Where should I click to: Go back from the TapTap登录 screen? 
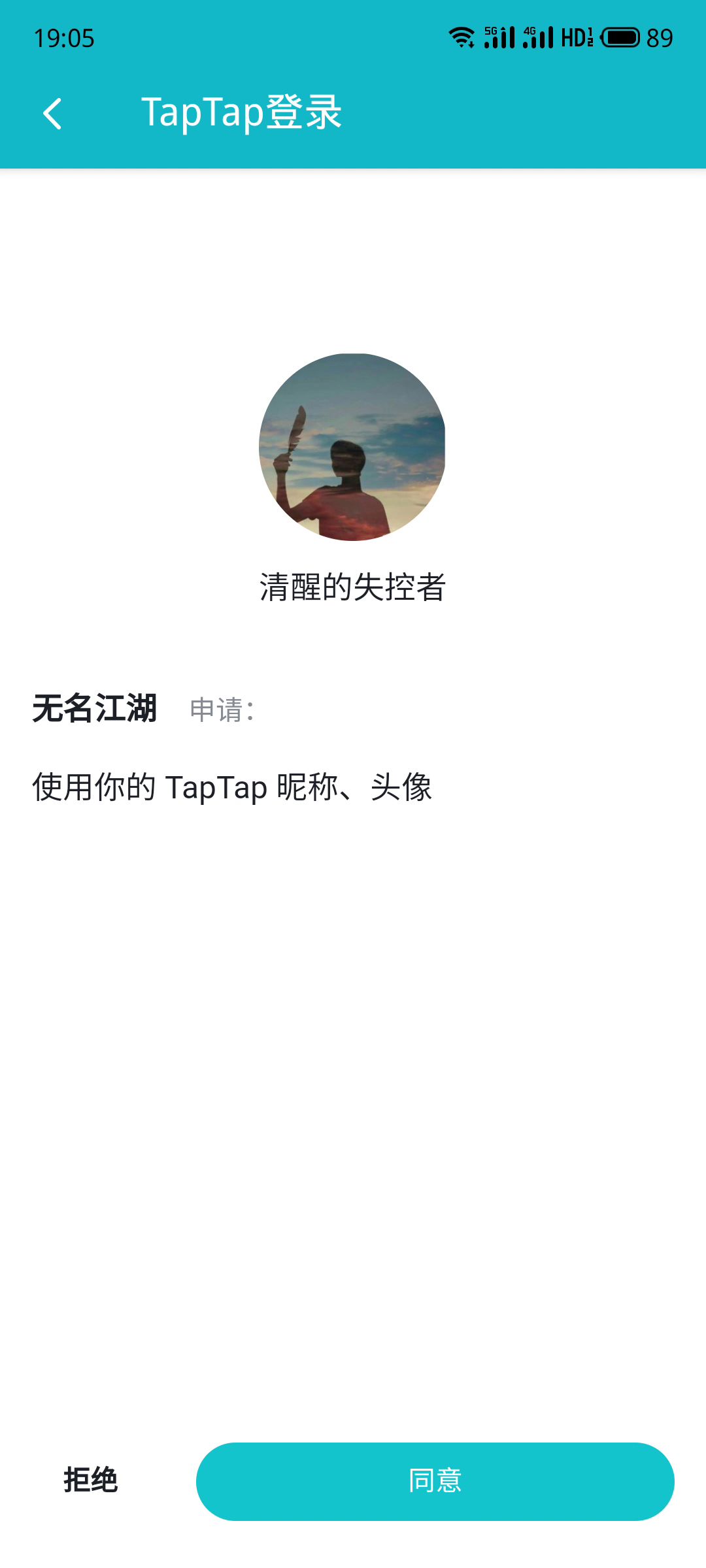pos(52,114)
